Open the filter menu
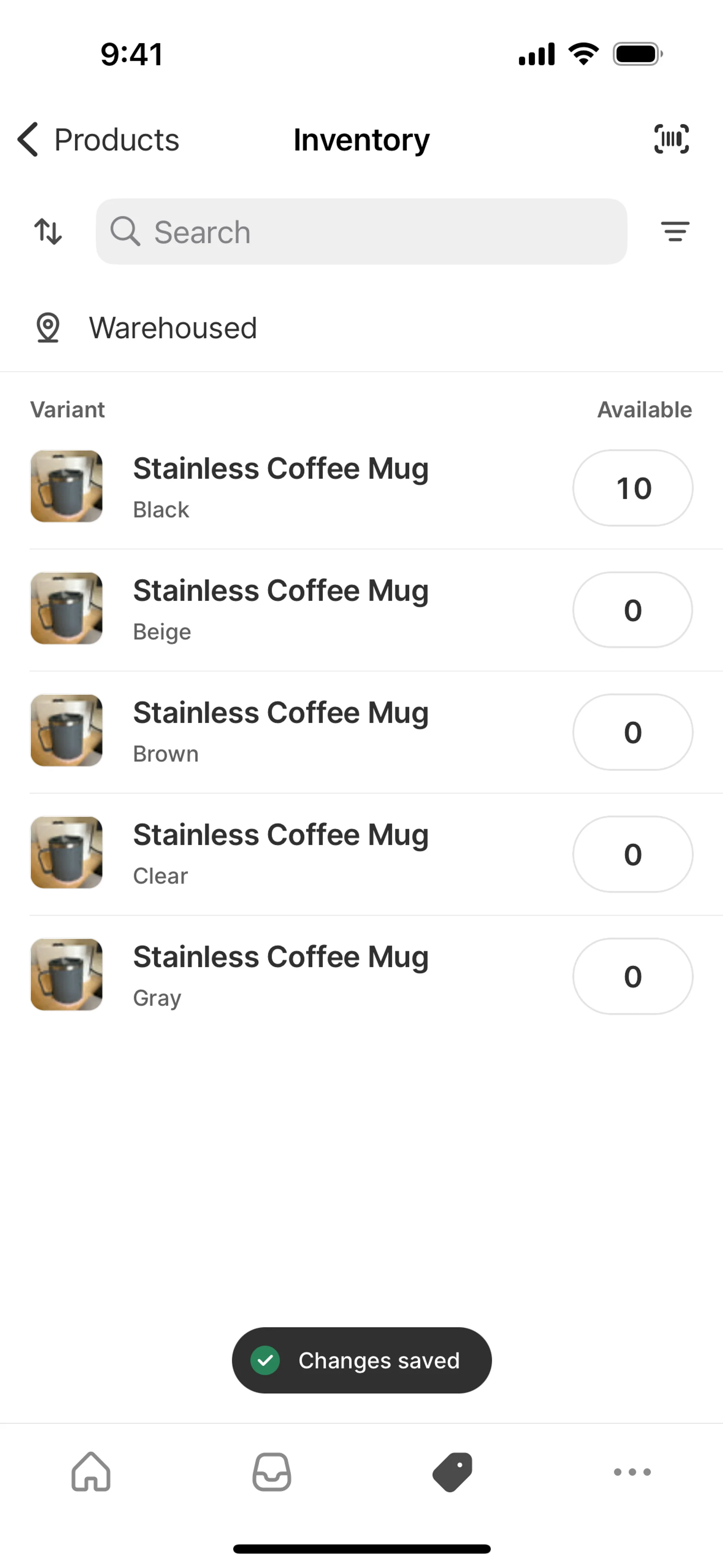723x1568 pixels. pos(675,231)
